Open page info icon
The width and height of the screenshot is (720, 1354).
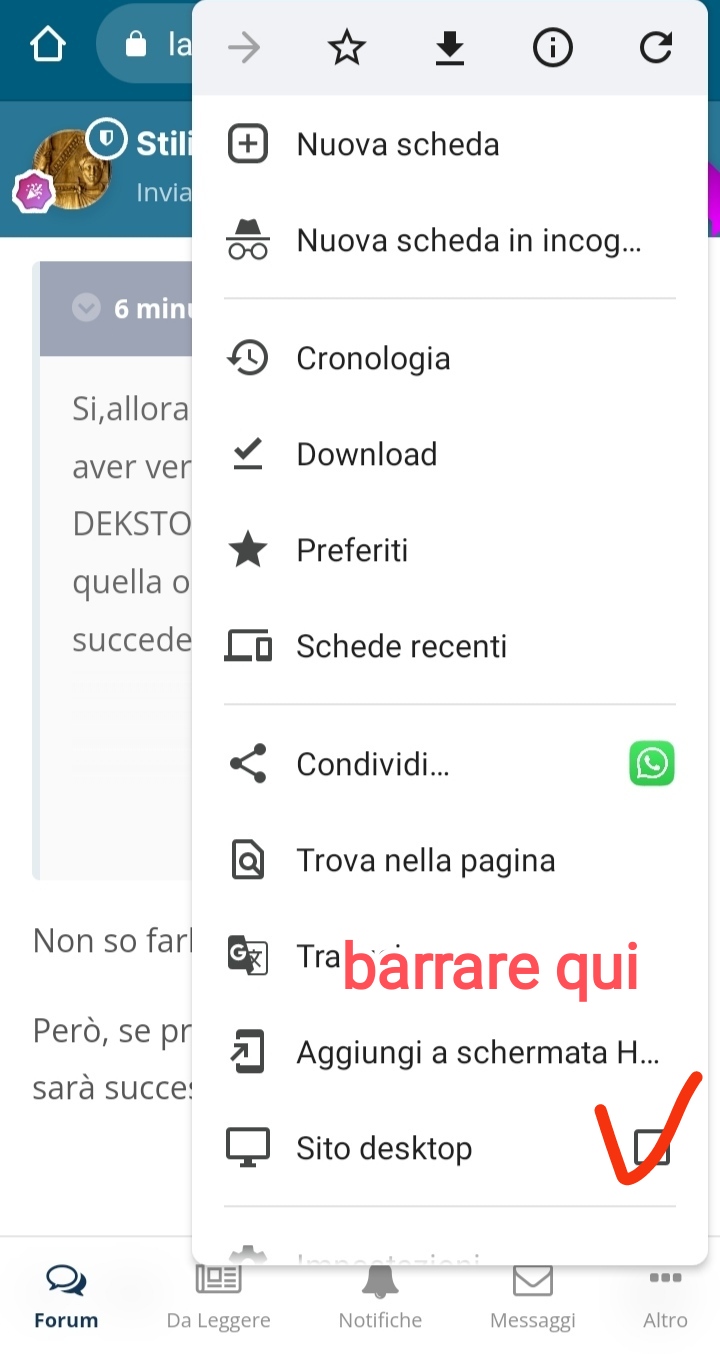tap(553, 48)
